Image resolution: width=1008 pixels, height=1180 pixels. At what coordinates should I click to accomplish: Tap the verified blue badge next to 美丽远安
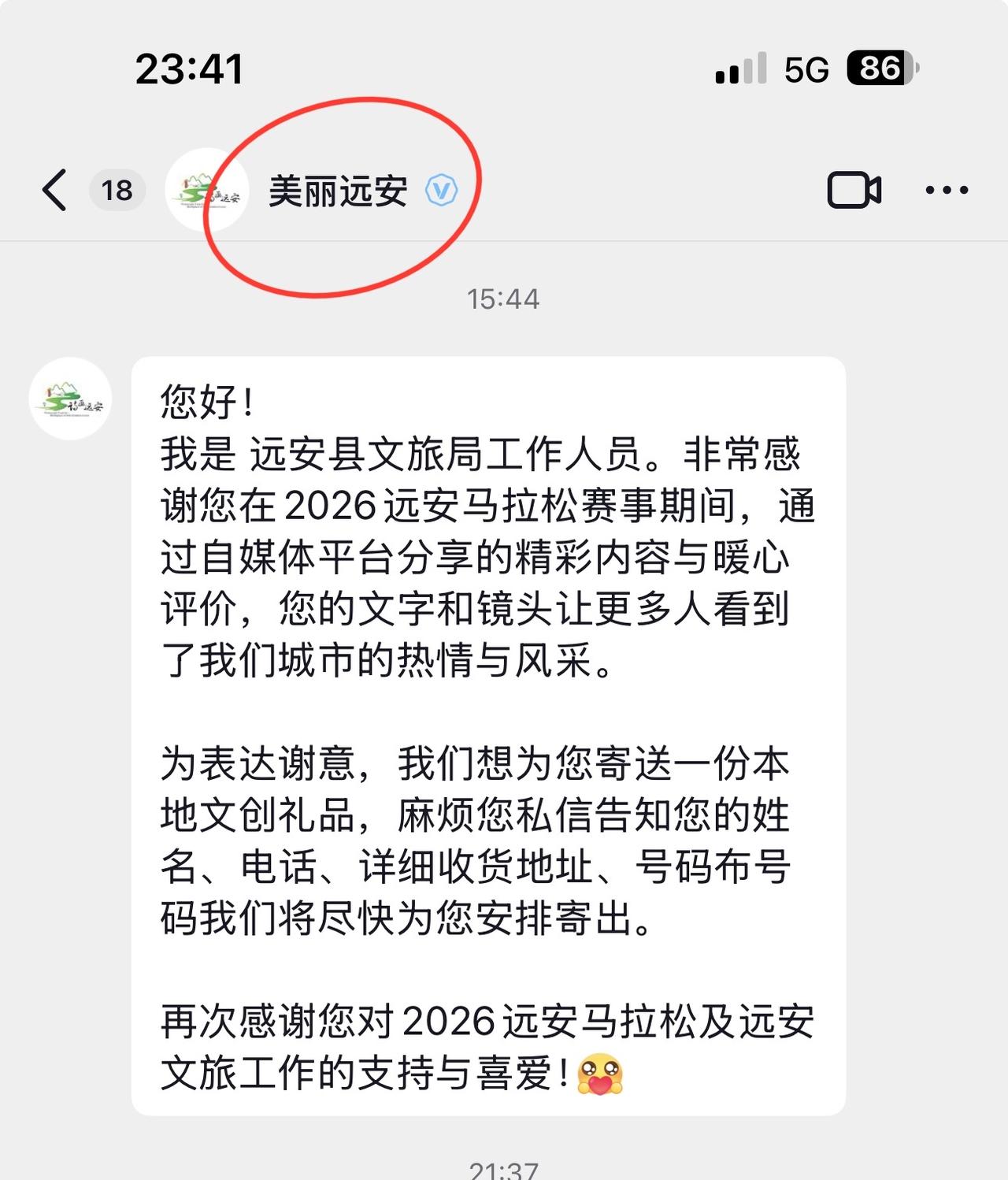click(x=443, y=189)
